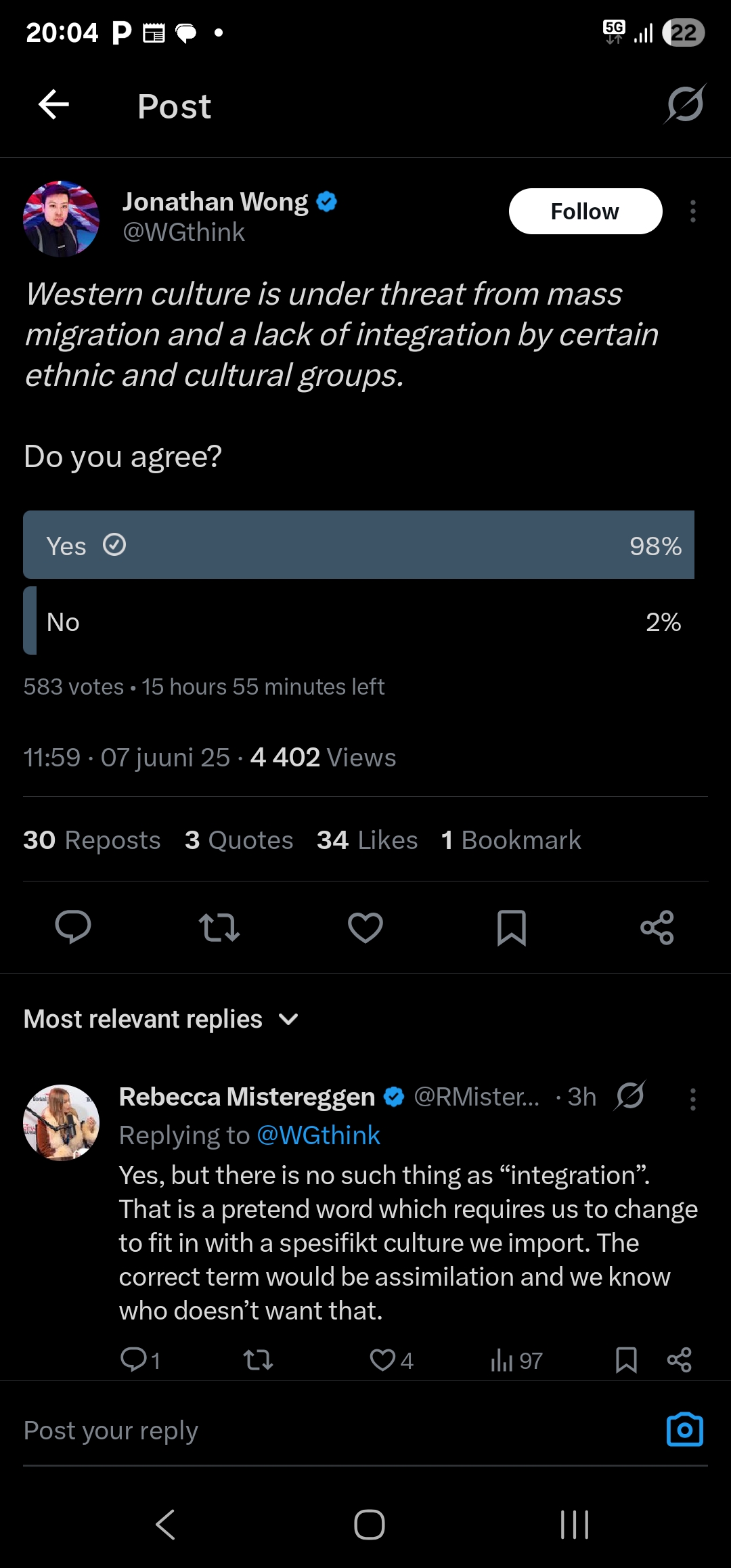Open Jonathan Wong's profile picture
This screenshot has width=731, height=1568.
(x=61, y=219)
